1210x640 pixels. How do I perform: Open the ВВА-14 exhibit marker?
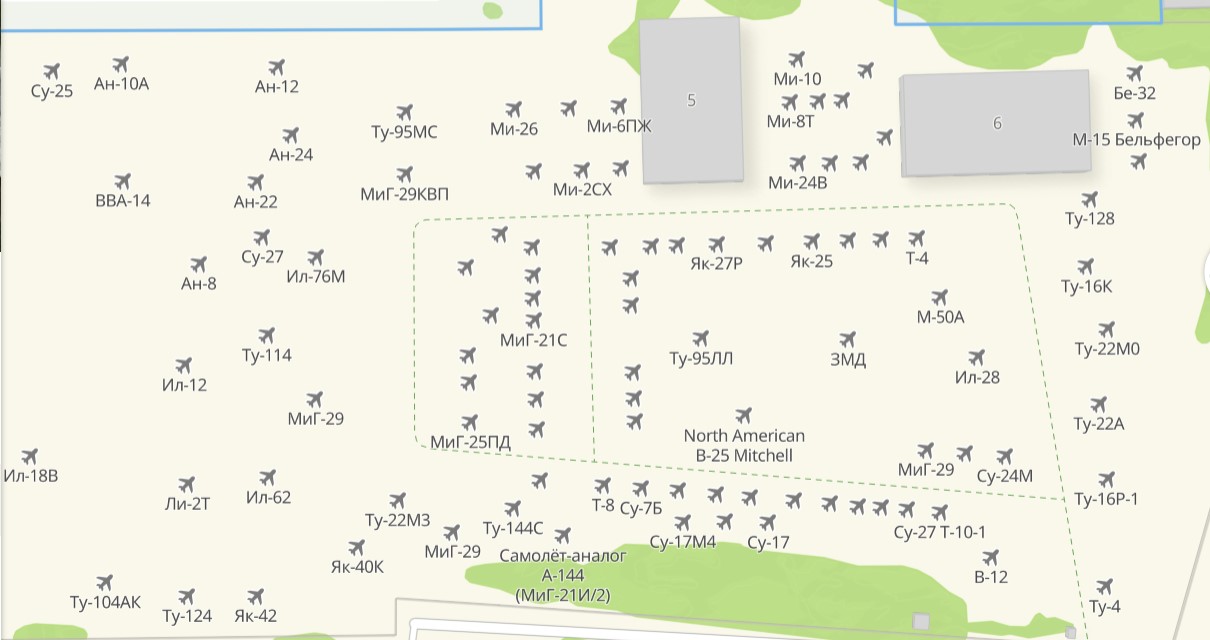[123, 181]
